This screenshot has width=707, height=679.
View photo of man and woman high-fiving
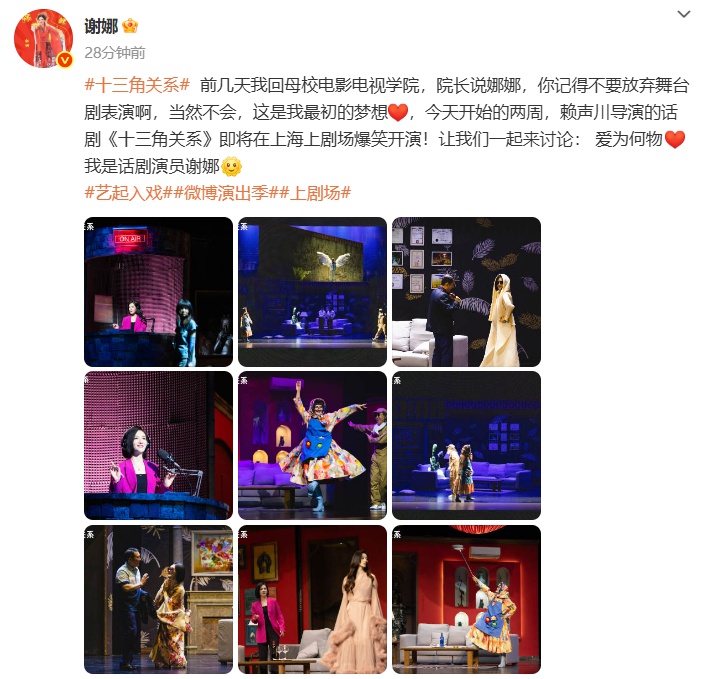tap(158, 599)
